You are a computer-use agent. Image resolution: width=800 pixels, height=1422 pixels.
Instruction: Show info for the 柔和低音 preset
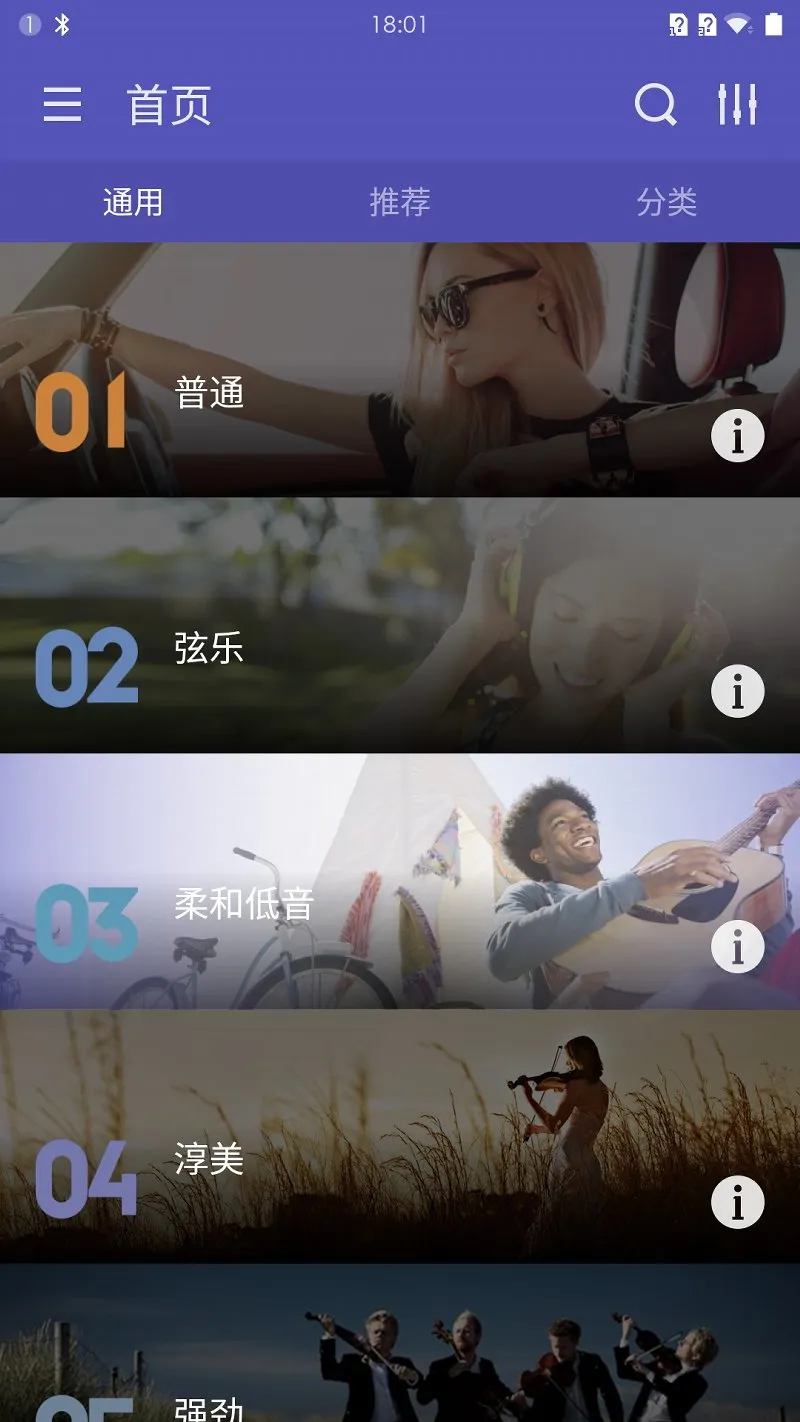(x=738, y=947)
